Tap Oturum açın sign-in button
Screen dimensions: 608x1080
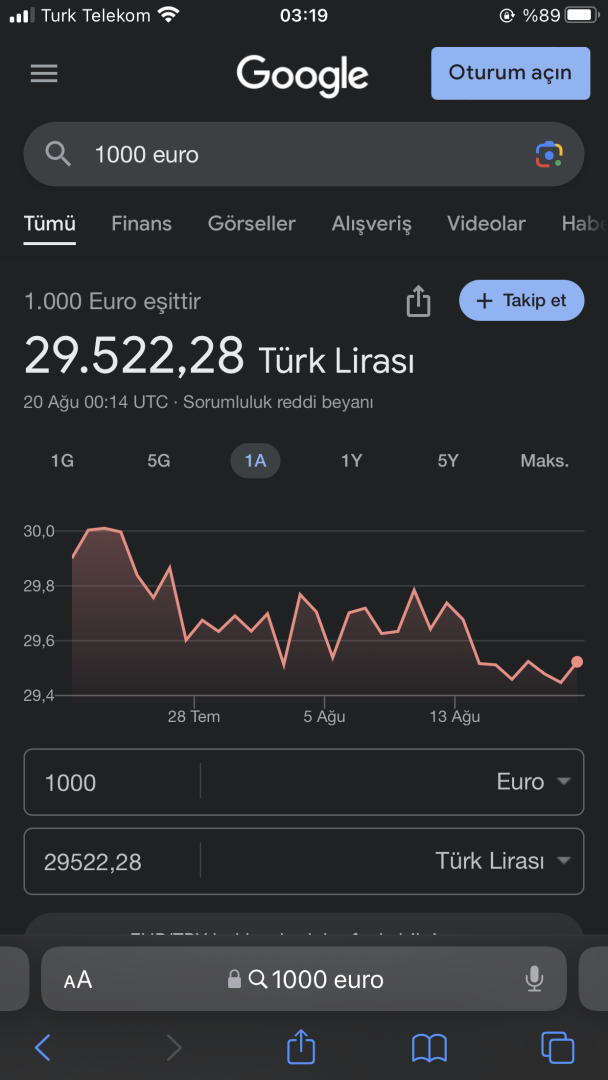click(x=510, y=73)
